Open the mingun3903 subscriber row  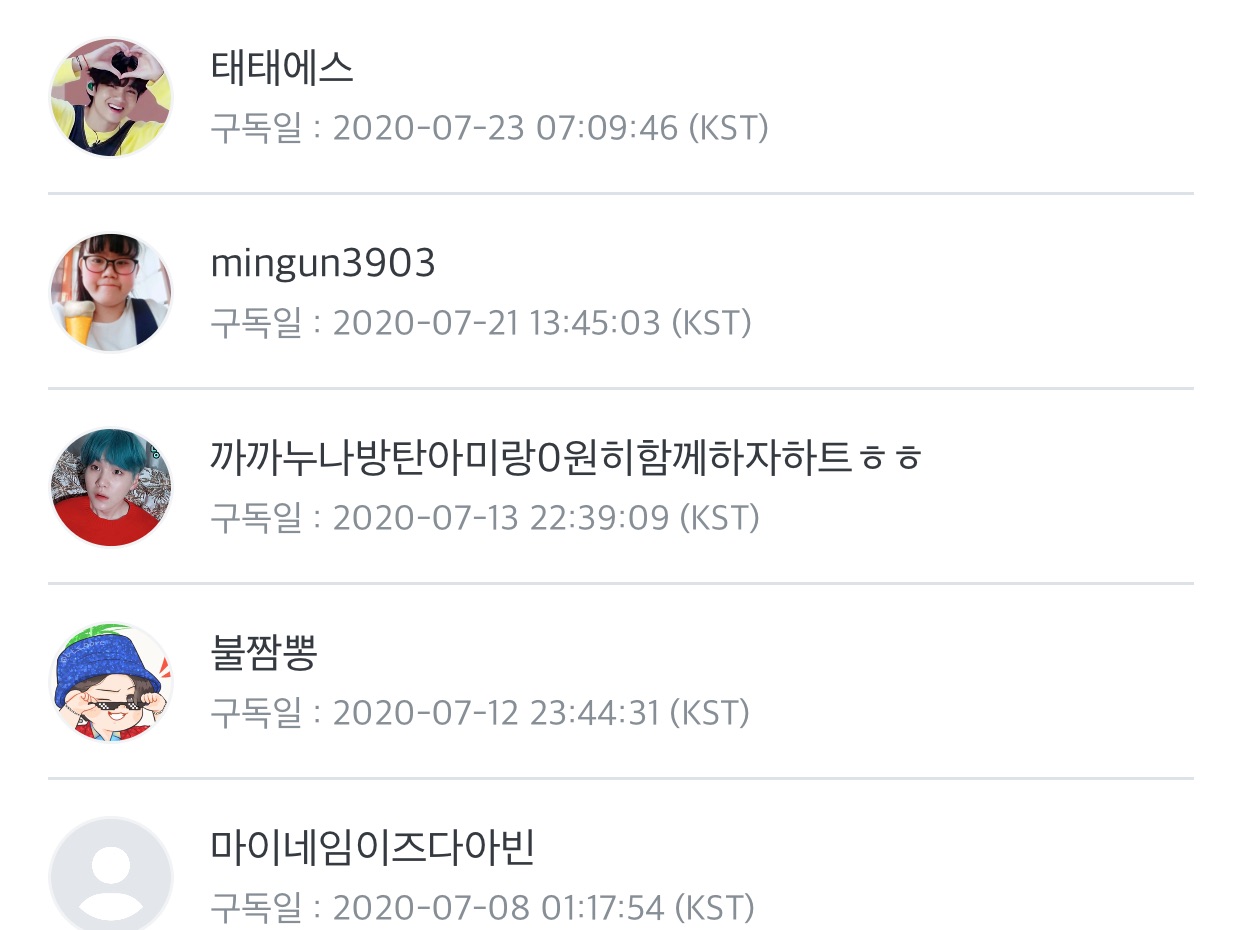[621, 291]
